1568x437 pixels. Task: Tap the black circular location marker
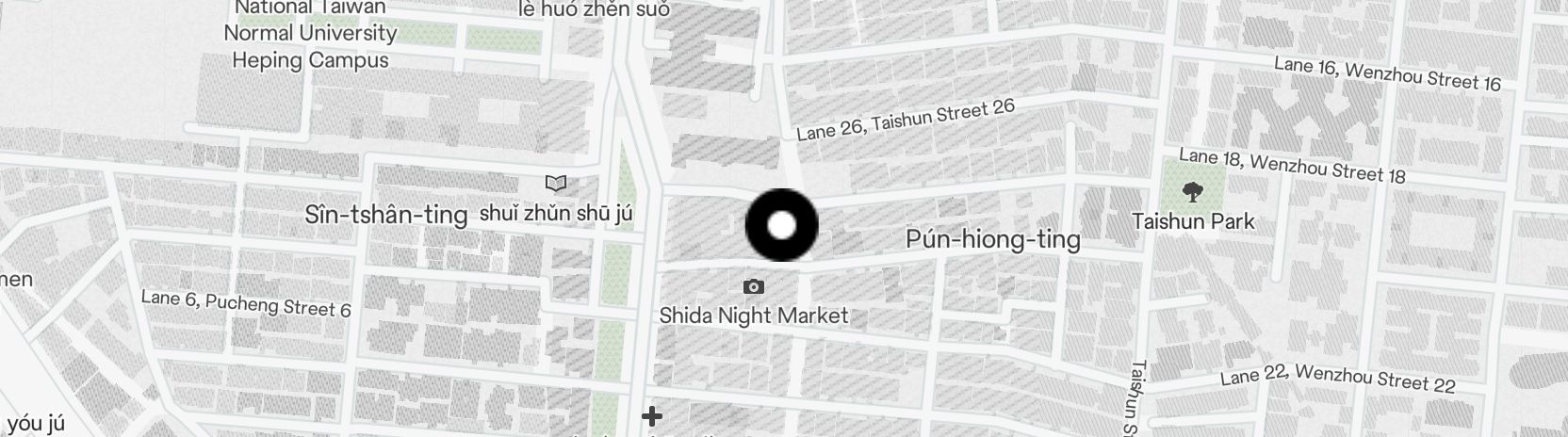(781, 225)
